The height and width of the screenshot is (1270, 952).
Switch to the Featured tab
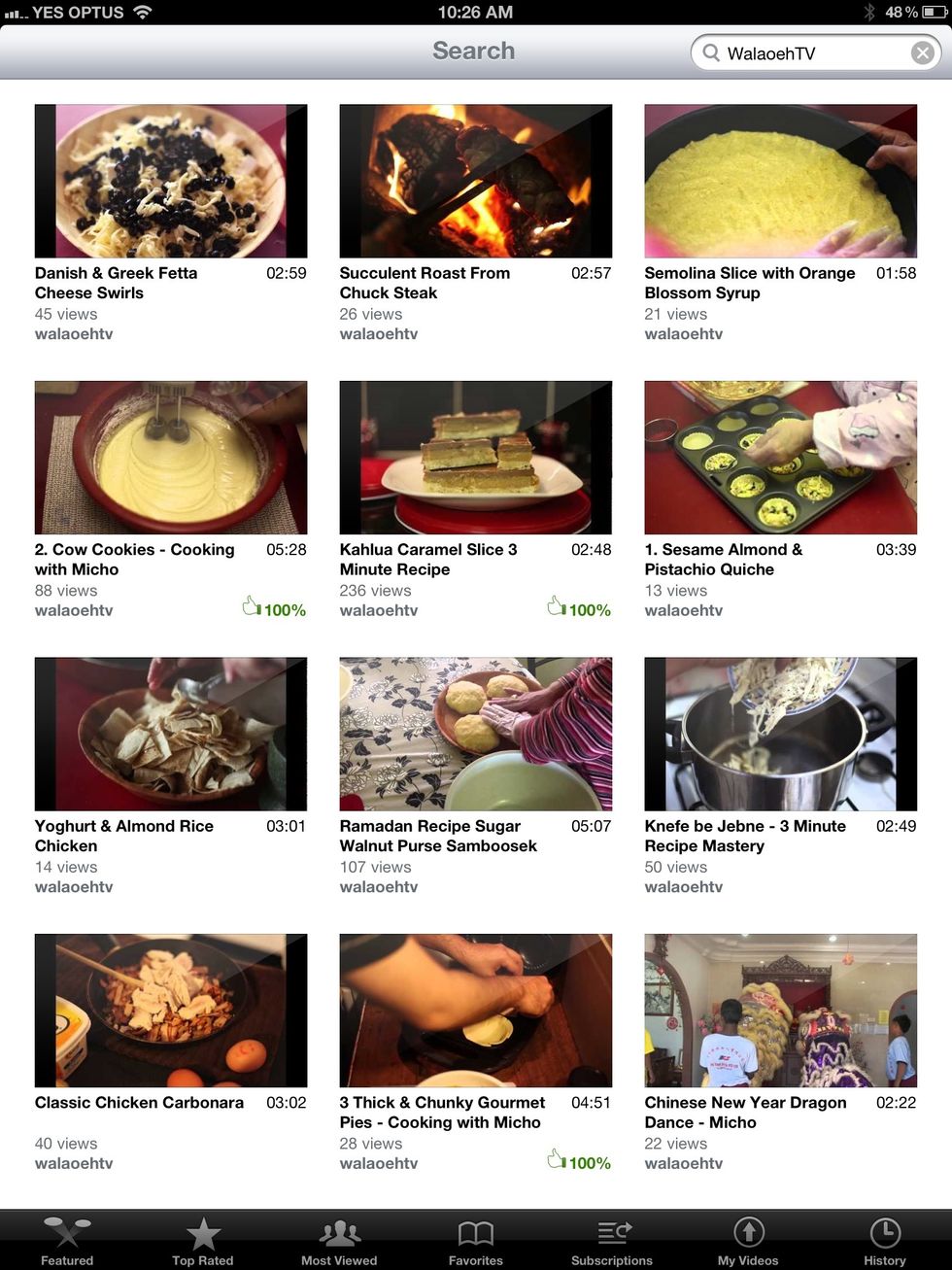[67, 1241]
